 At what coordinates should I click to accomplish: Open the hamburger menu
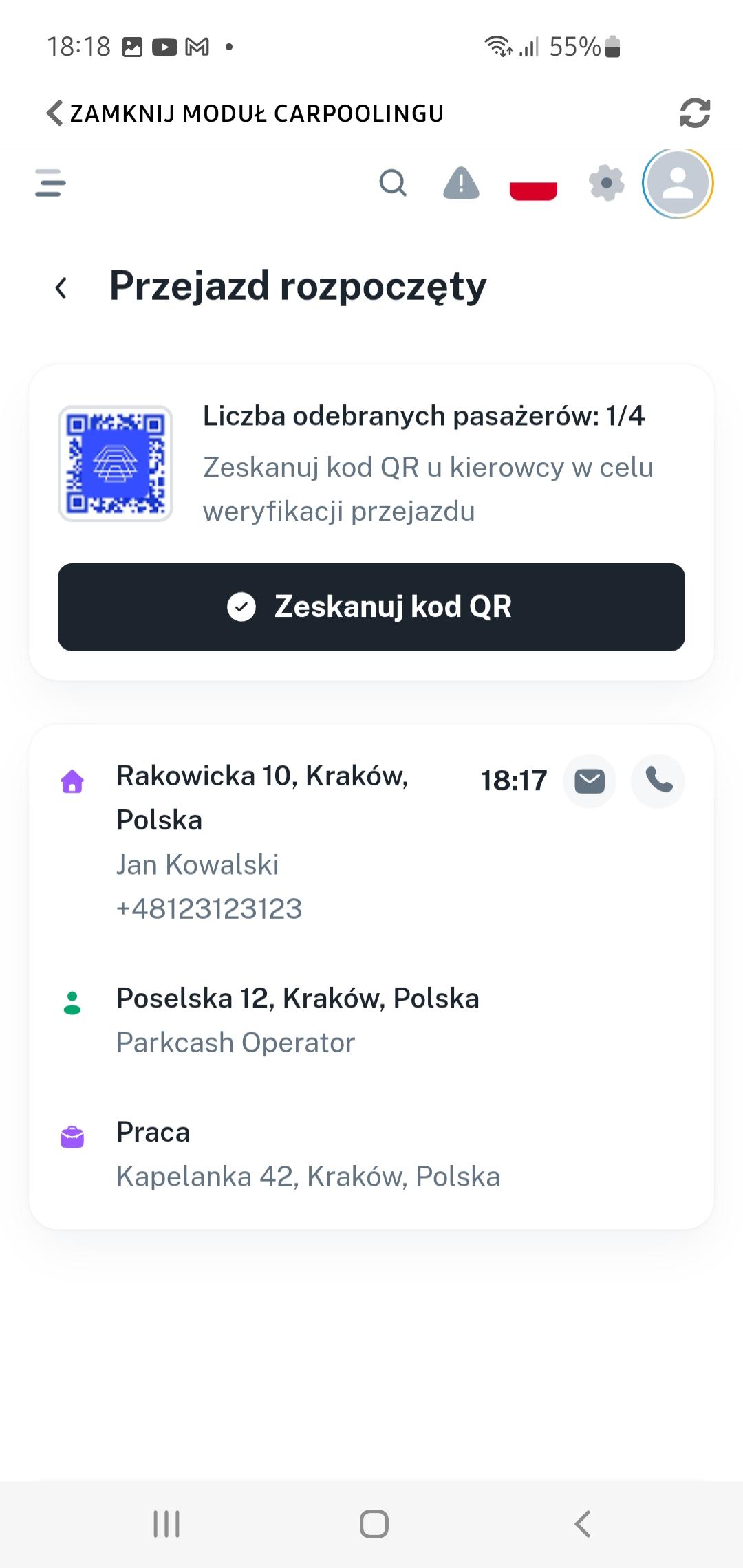(51, 184)
